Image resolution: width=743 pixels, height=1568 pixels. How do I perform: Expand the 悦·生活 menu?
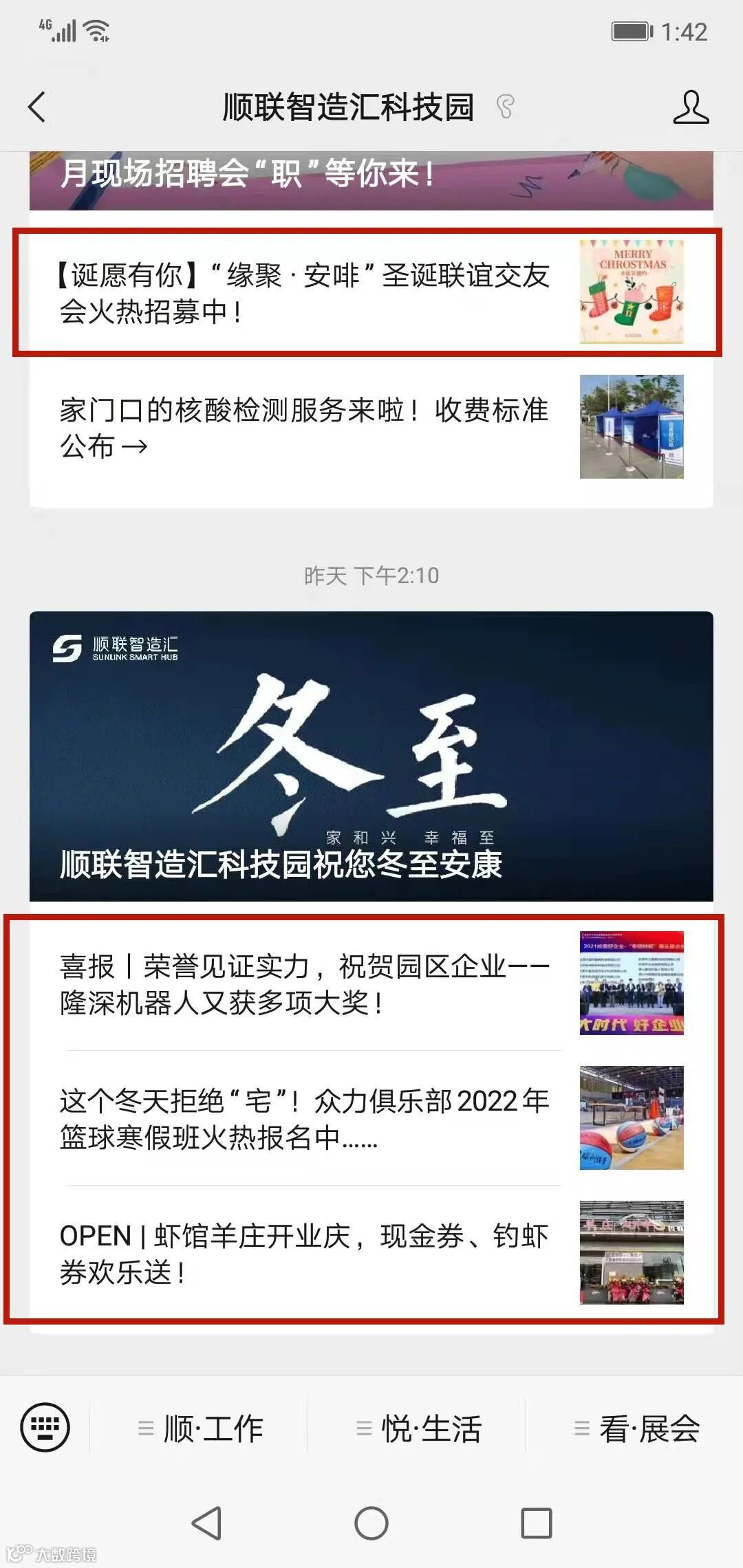[418, 1428]
